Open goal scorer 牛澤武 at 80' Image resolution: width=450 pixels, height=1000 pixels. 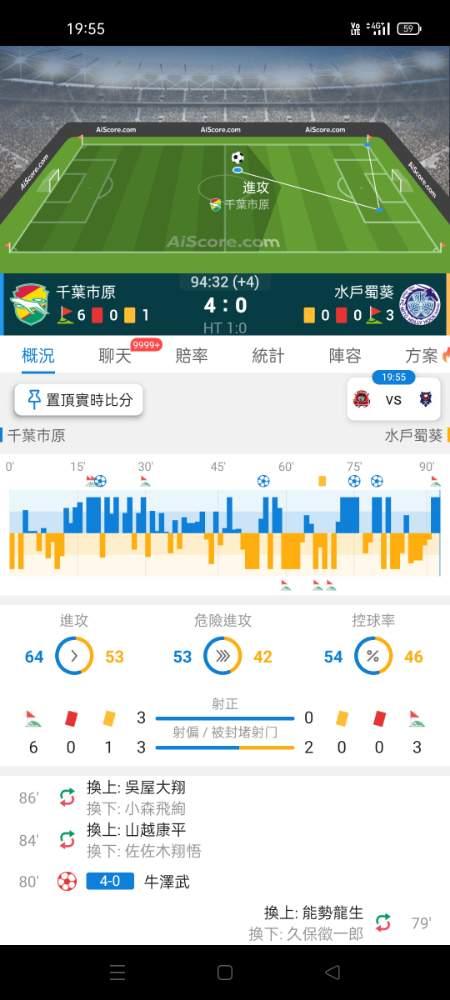[166, 882]
